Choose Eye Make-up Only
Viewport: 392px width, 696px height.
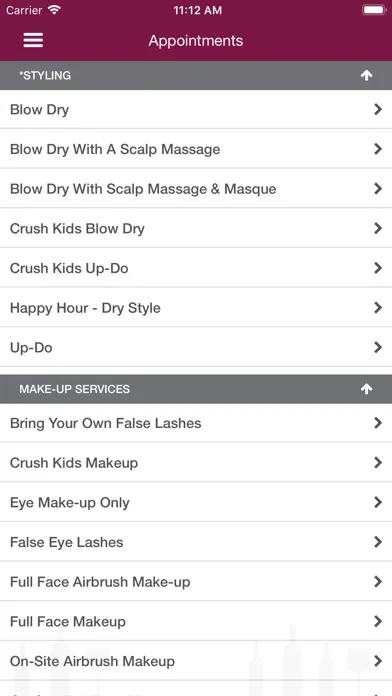click(196, 502)
